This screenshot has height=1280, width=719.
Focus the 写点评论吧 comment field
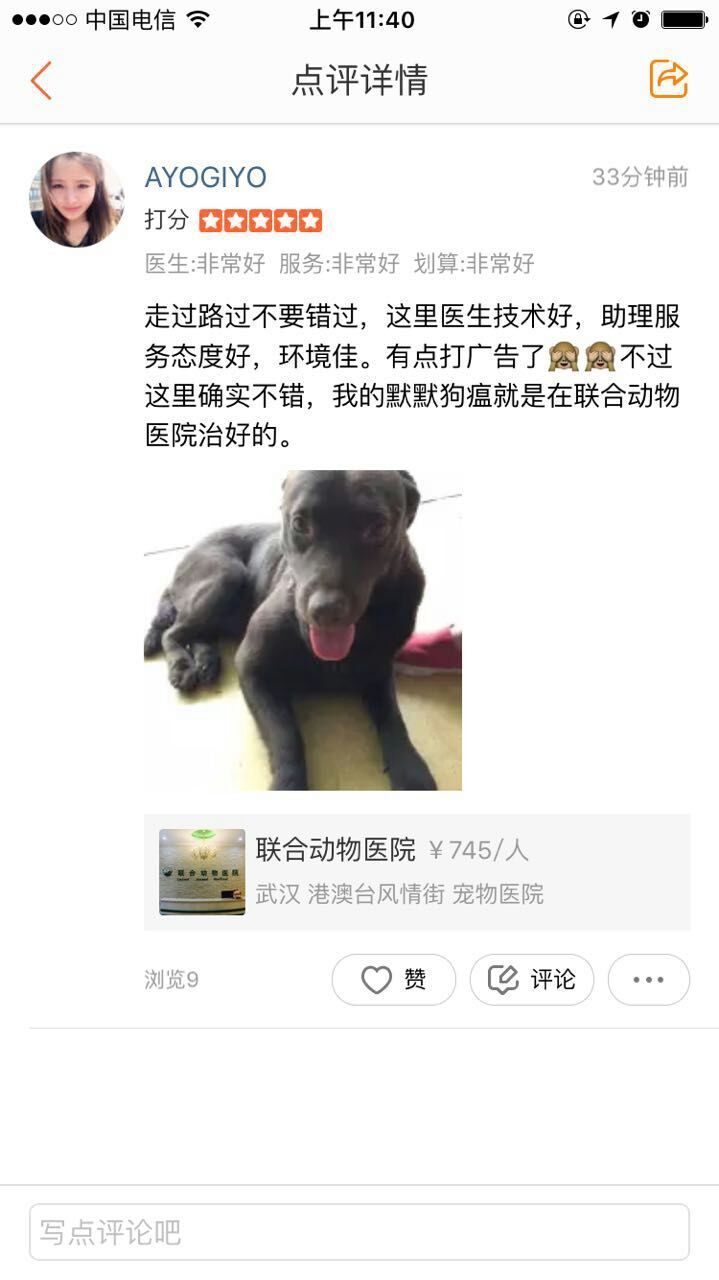point(359,1232)
